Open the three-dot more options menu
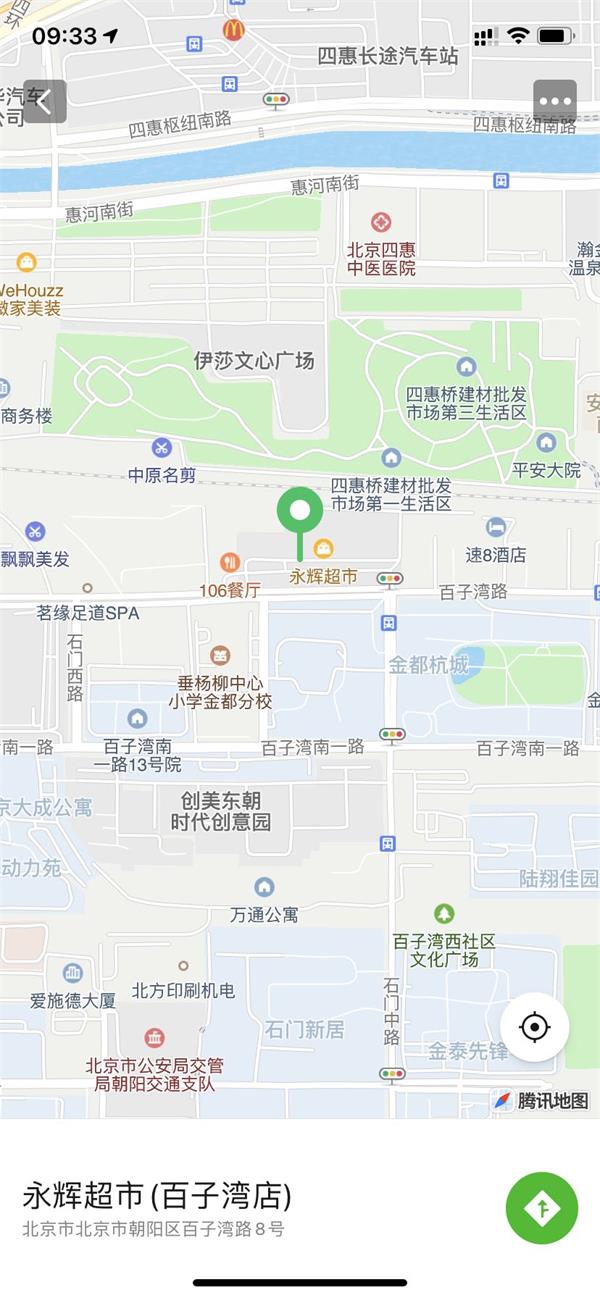The image size is (600, 1298). pos(555,101)
